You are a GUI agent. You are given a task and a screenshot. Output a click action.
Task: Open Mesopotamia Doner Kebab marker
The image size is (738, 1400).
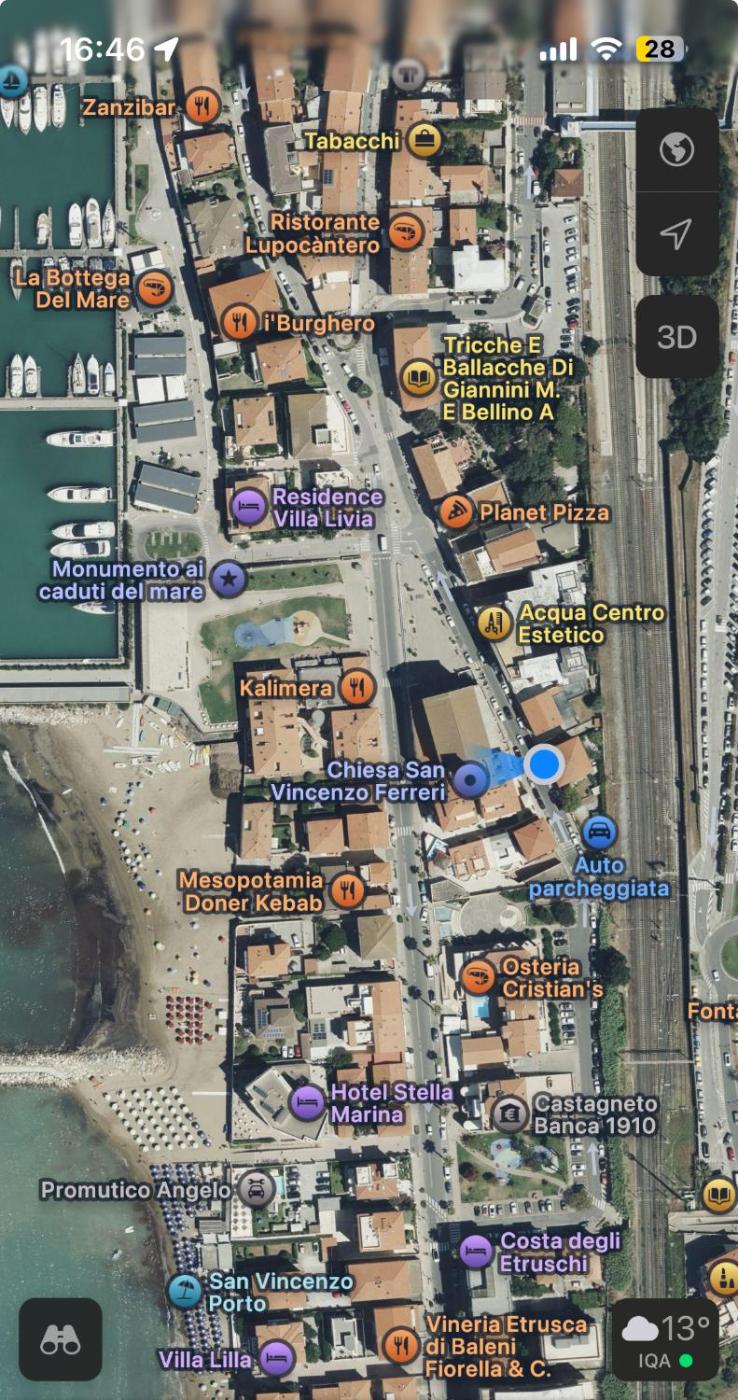(347, 890)
